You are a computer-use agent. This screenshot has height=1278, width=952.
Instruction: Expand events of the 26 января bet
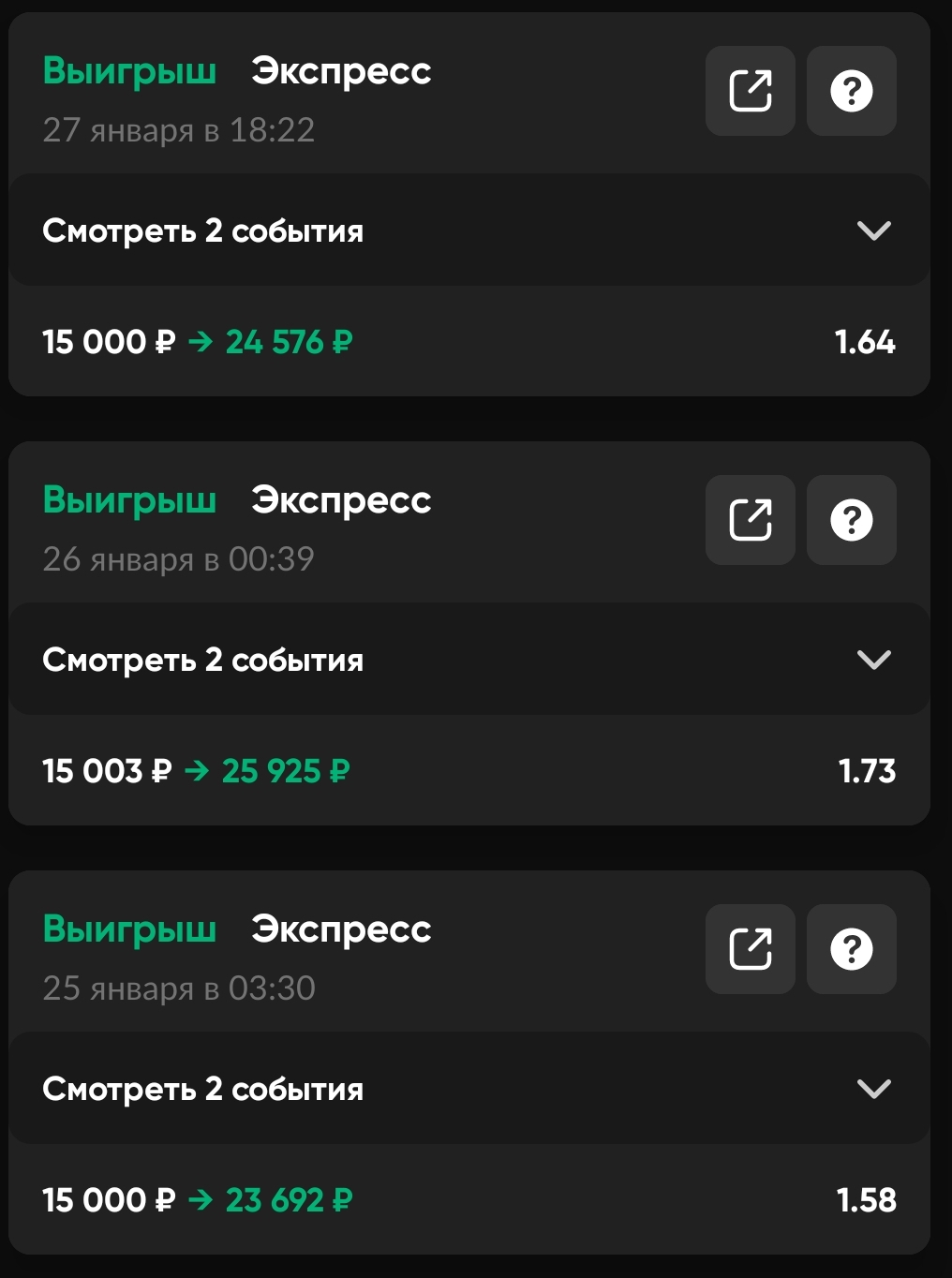click(x=469, y=660)
